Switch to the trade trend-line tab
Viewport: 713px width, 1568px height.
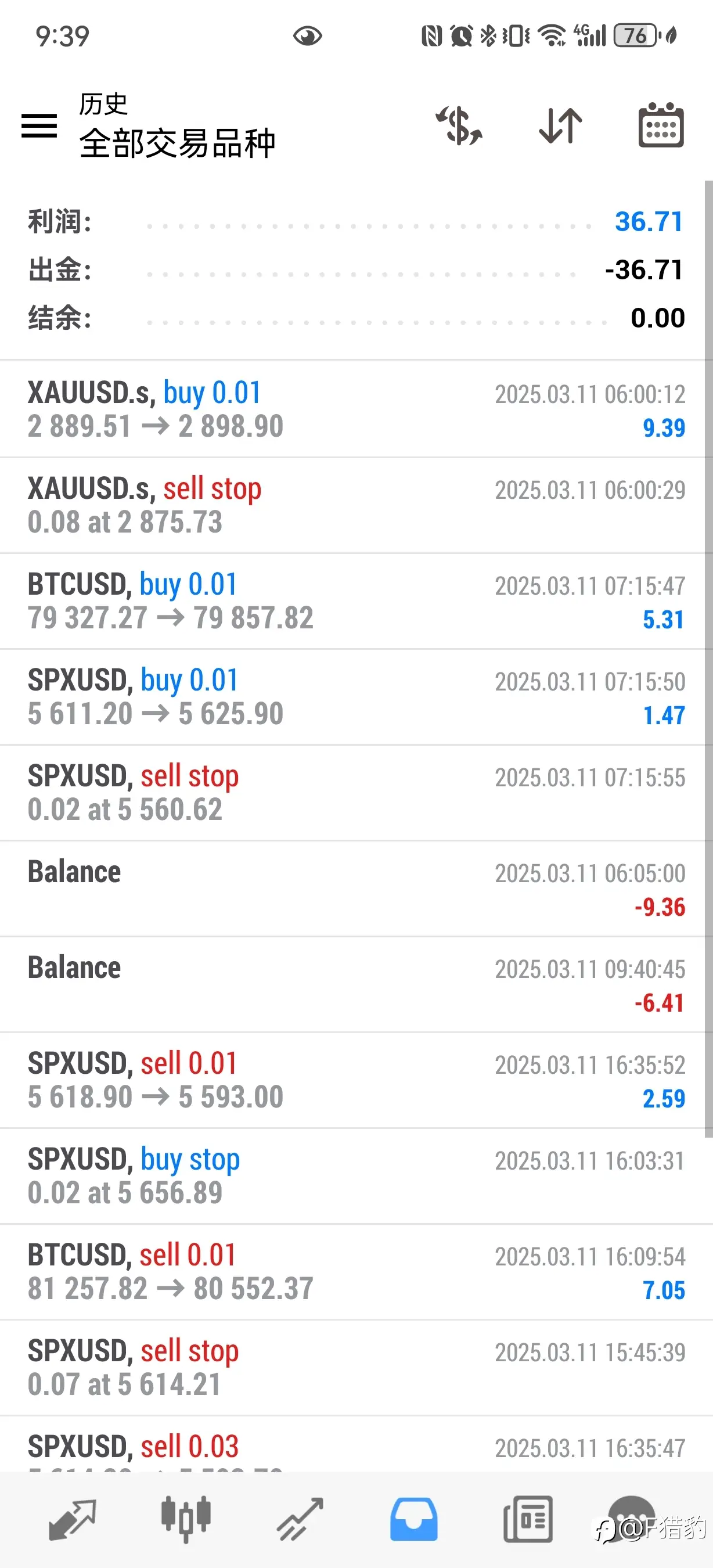300,1519
